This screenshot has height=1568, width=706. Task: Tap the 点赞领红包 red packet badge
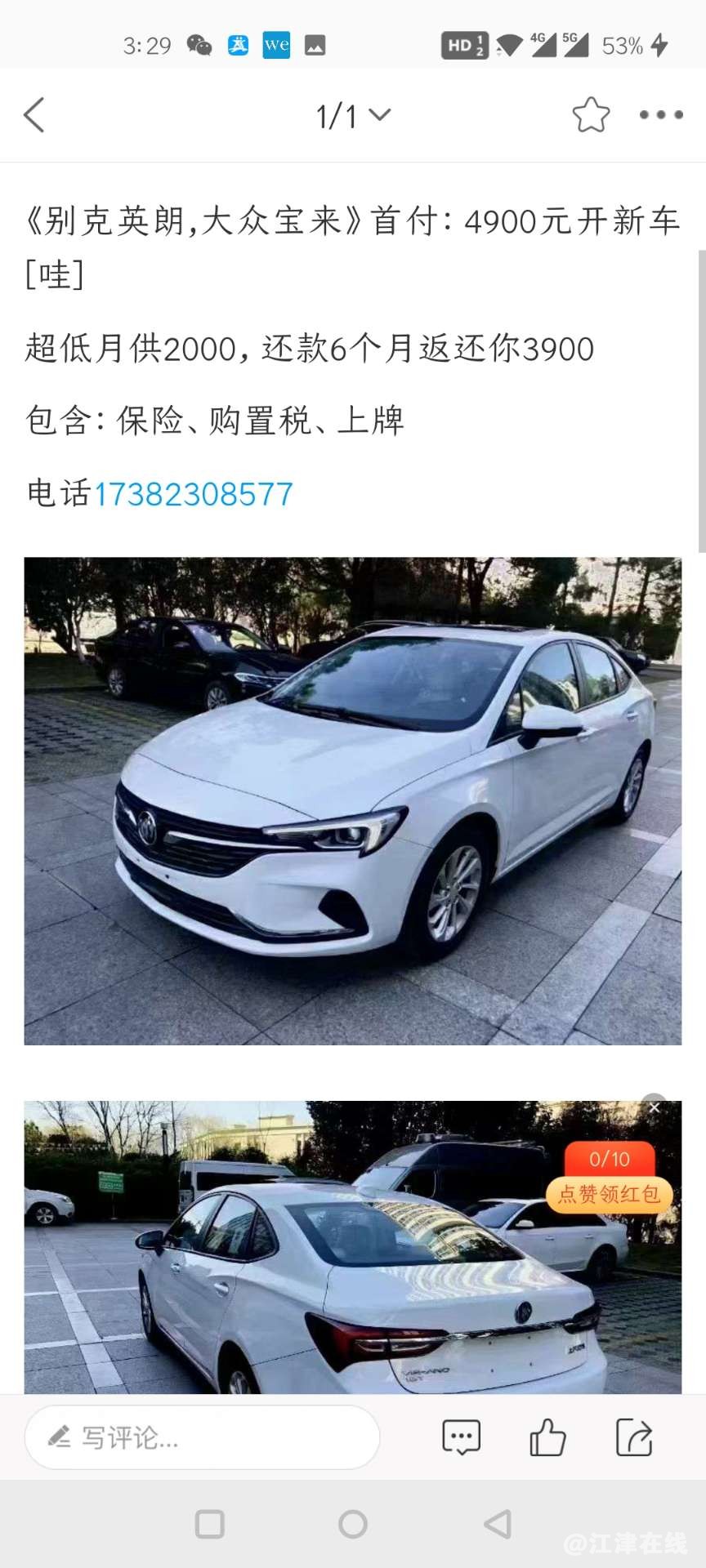[610, 1194]
